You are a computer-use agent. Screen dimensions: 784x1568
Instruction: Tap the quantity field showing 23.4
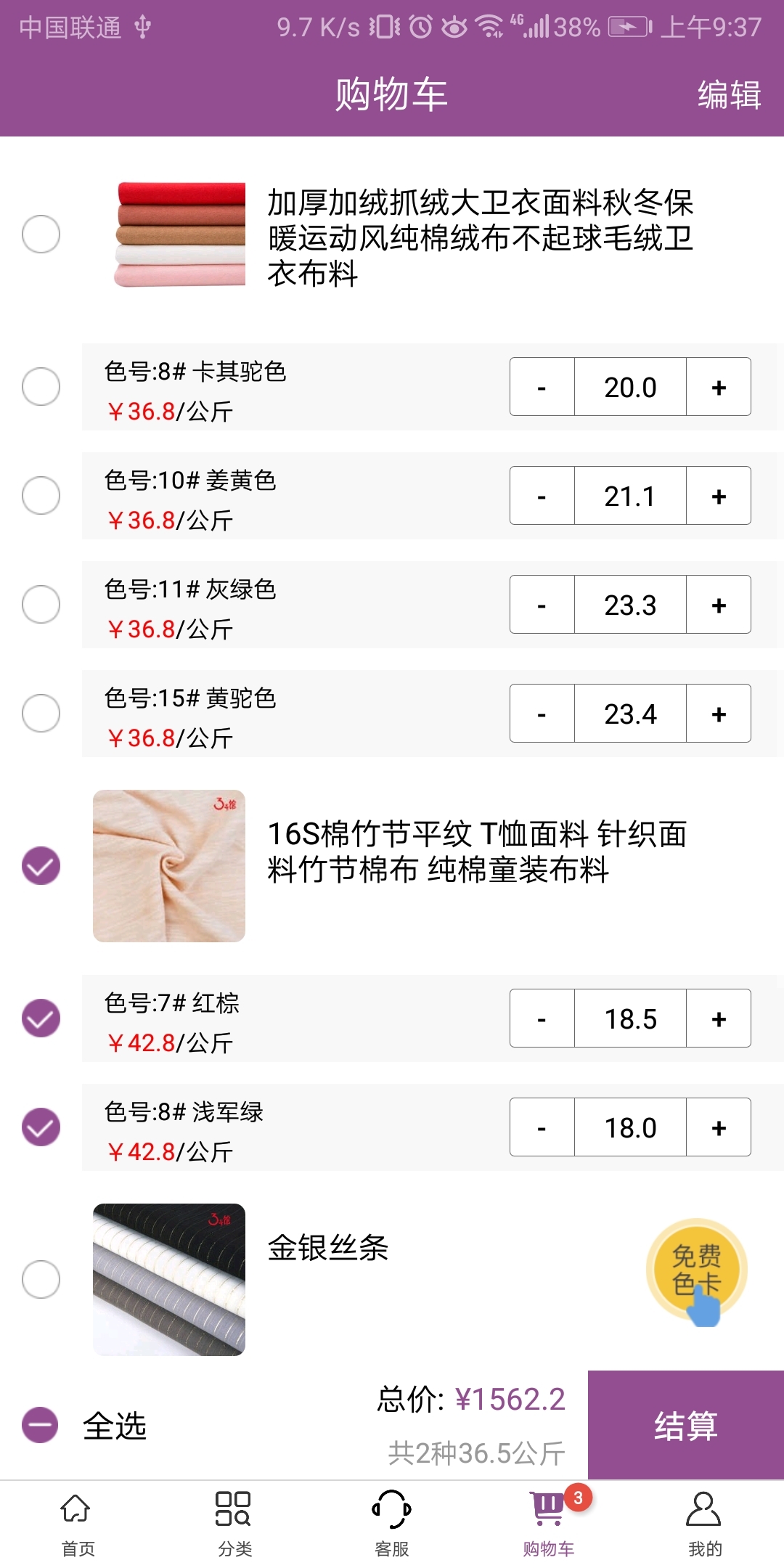click(631, 714)
